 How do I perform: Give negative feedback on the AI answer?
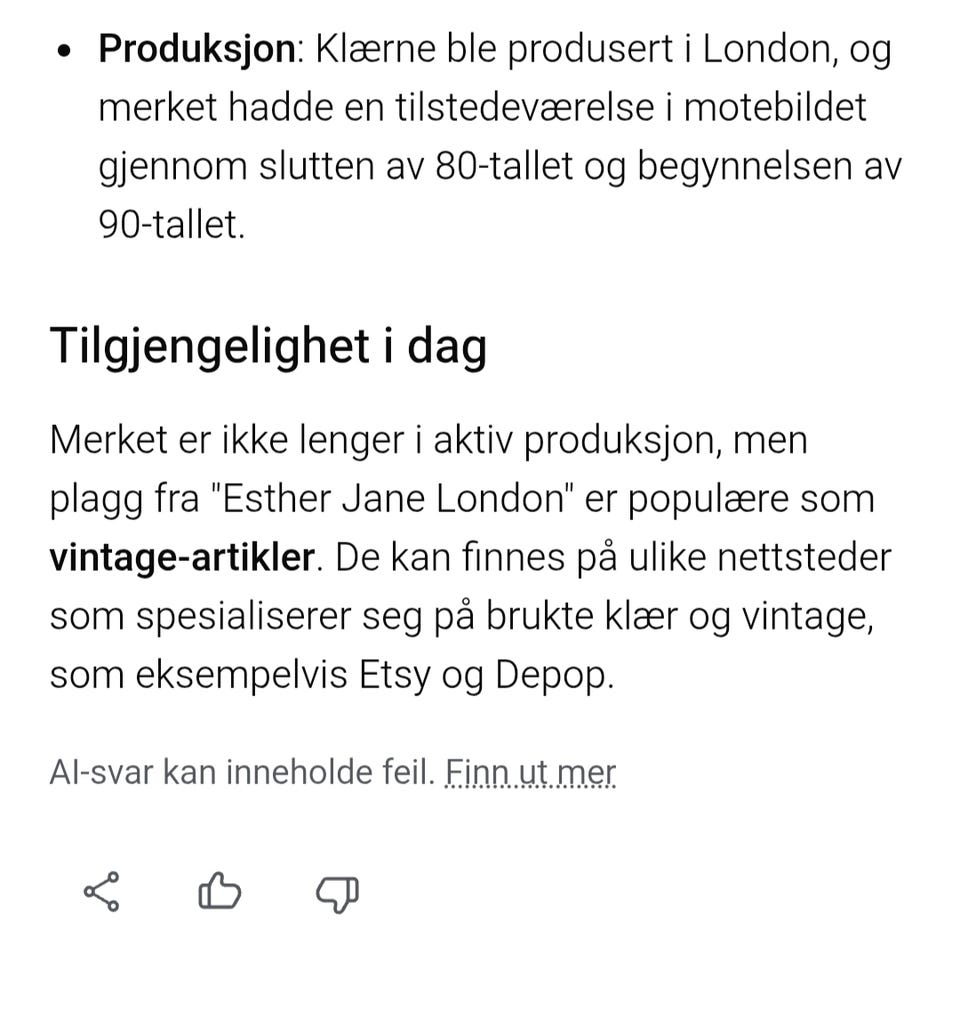[338, 894]
